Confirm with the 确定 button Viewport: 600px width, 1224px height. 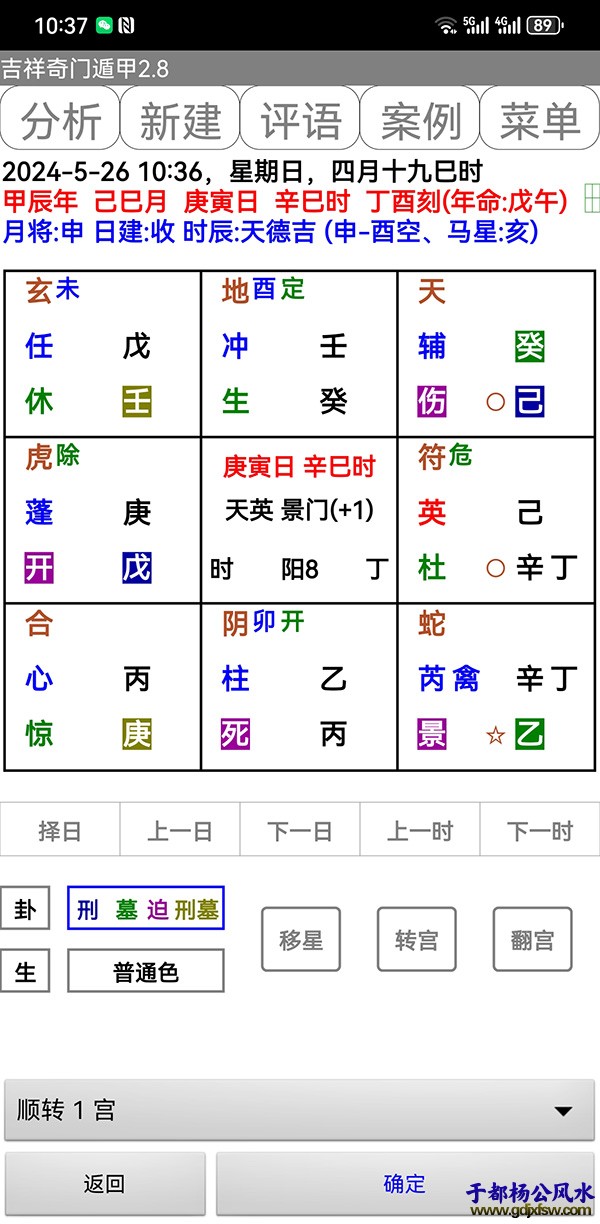(x=405, y=1184)
